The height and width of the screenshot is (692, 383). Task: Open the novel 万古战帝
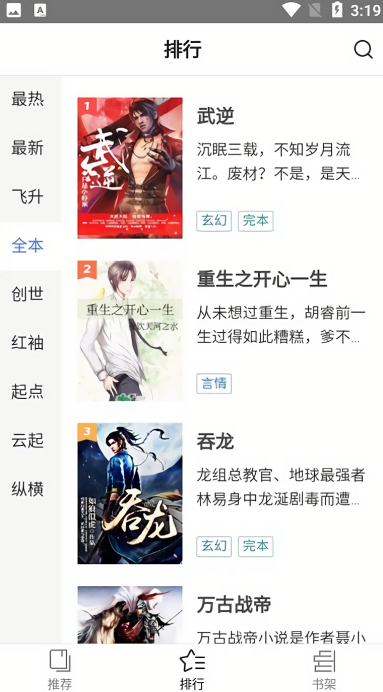point(222,614)
